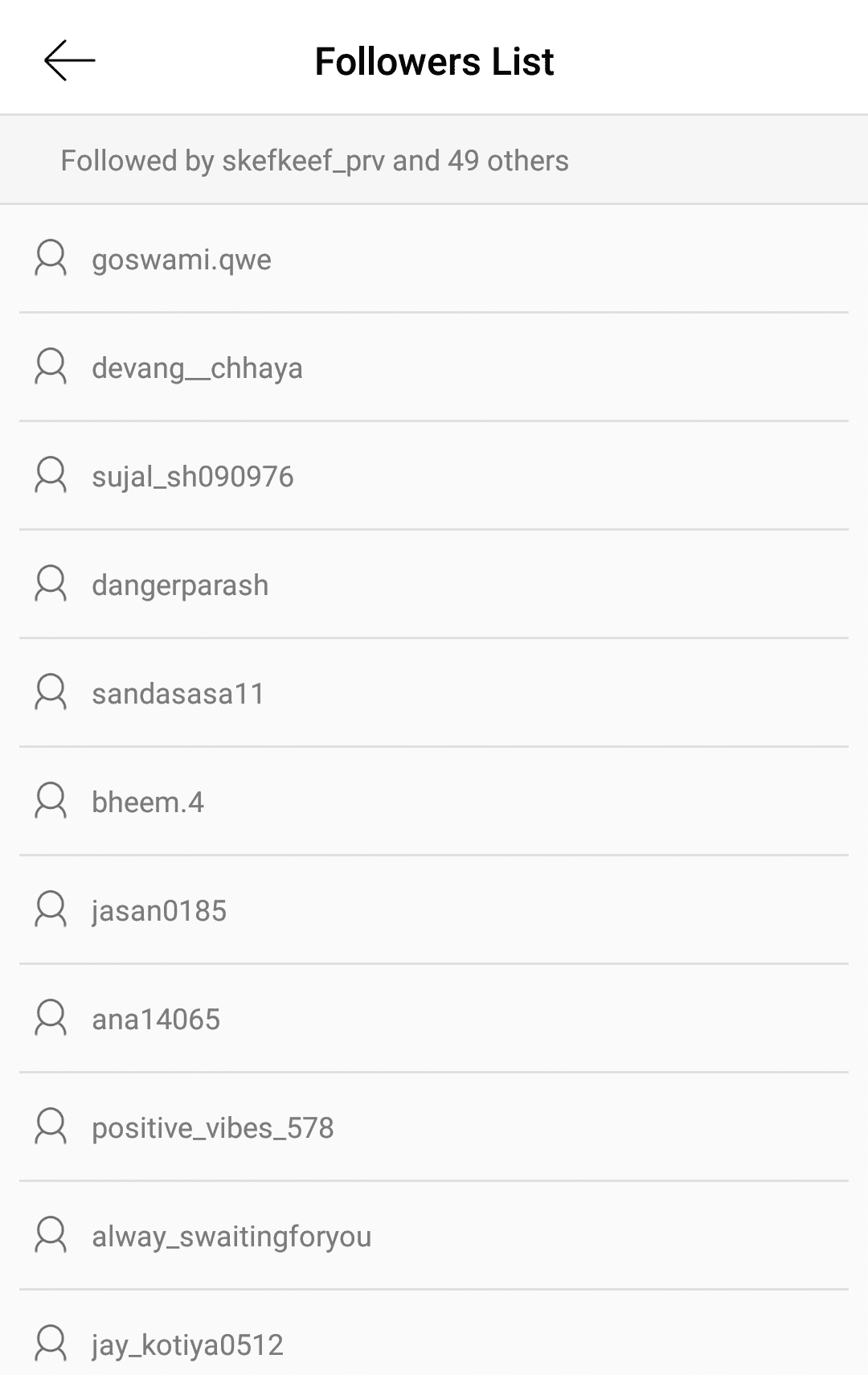Screen dimensions: 868x1375
Task: Select positive_vibes_578's profile icon
Action: 51,1127
